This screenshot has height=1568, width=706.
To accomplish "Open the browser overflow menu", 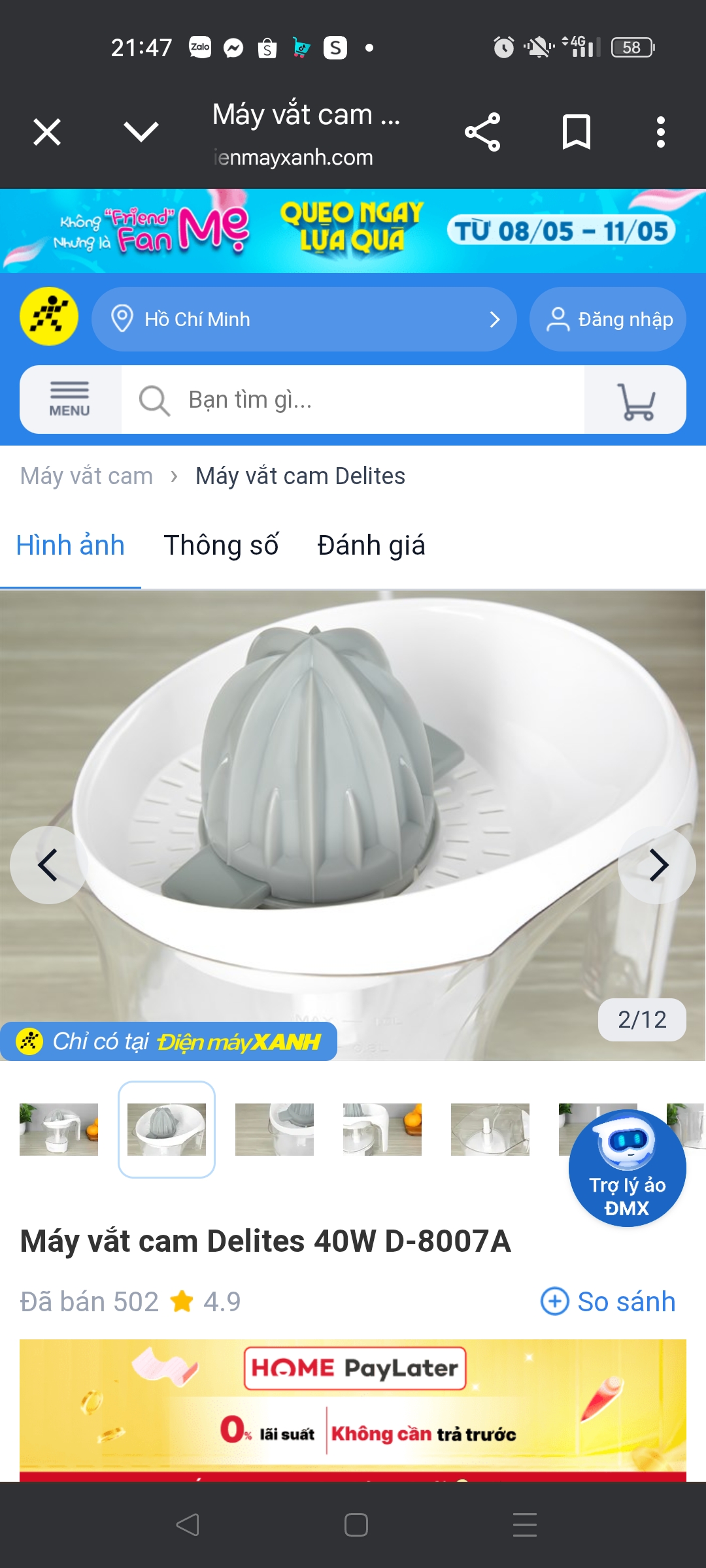I will [661, 132].
